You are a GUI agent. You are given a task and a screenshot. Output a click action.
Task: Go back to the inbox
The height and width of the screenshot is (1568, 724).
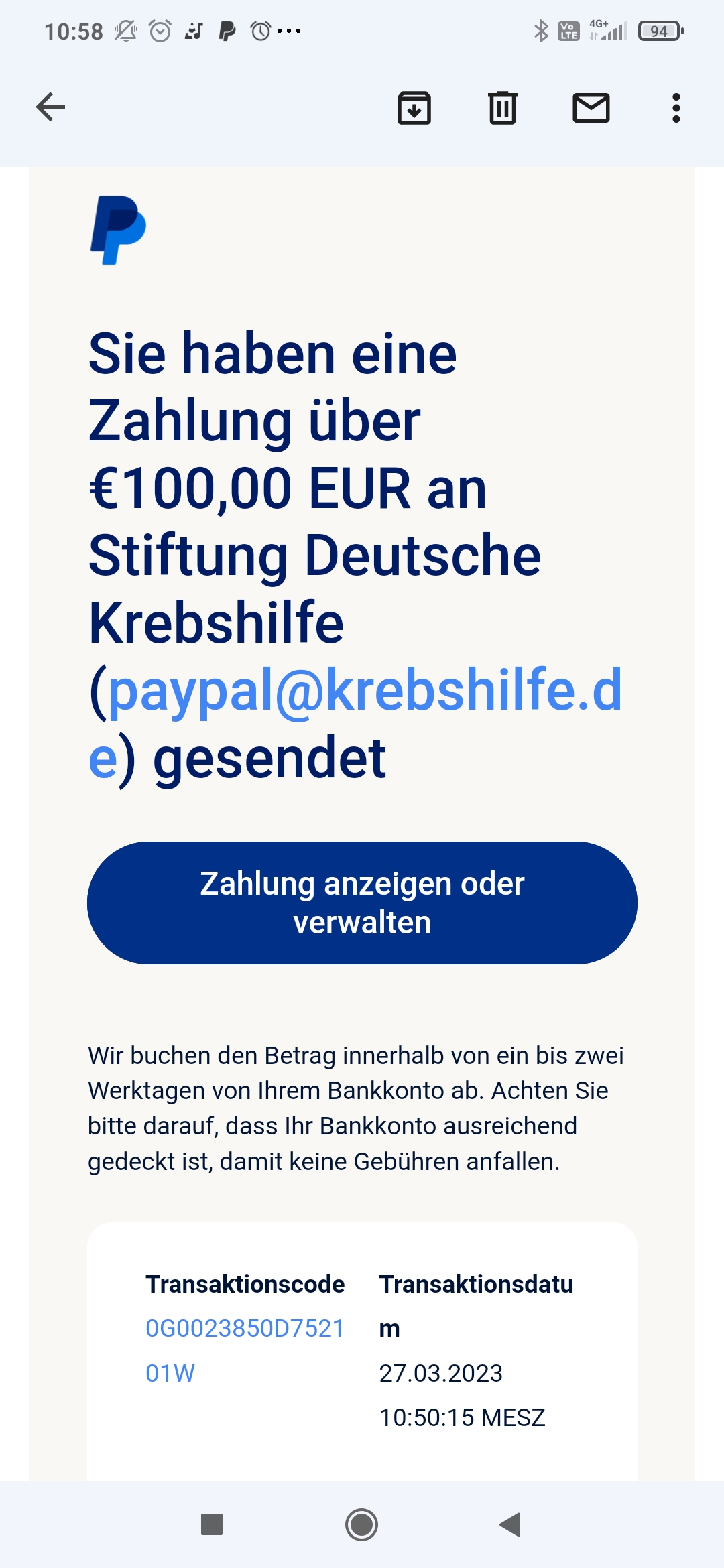click(50, 107)
